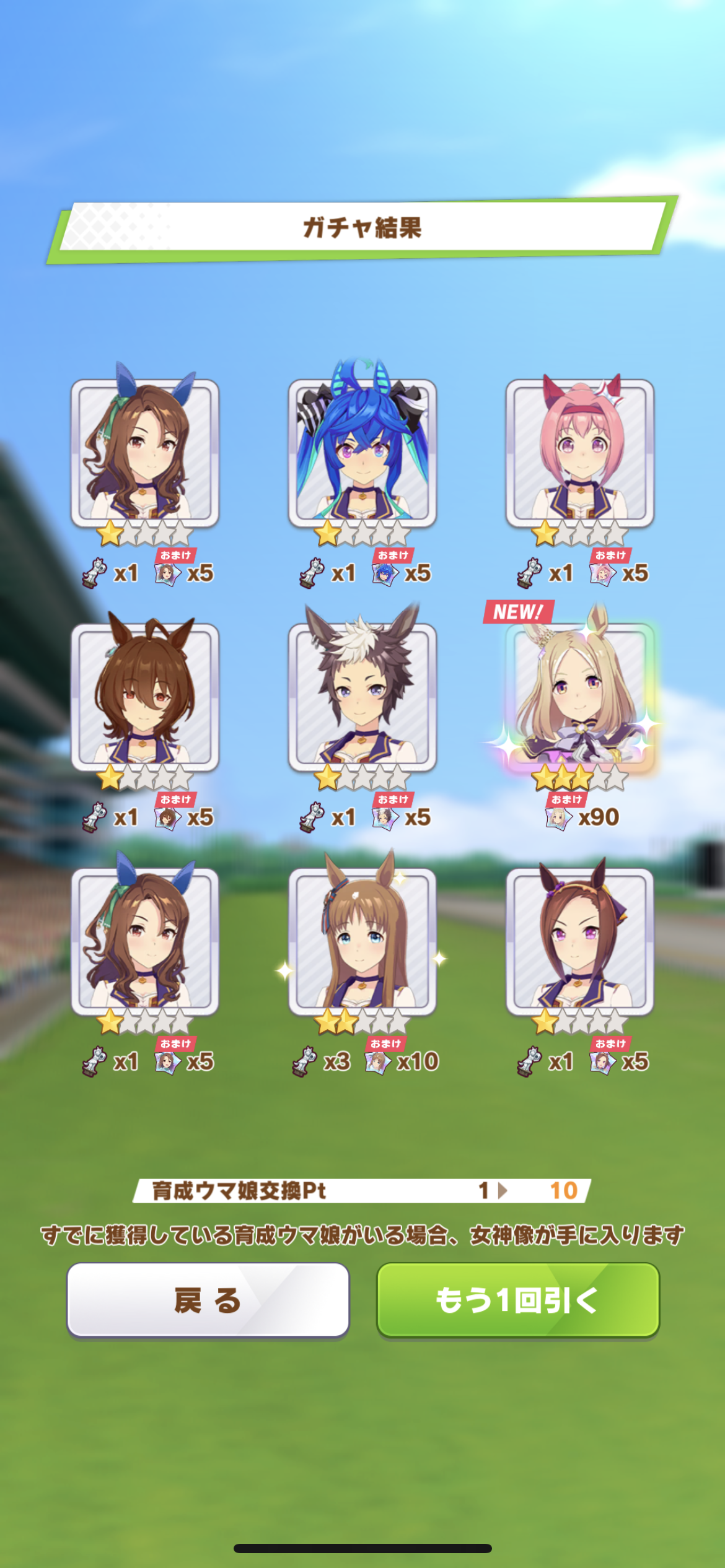The image size is (725, 1568).
Task: Tap the 戻る back button
Action: click(x=208, y=1299)
